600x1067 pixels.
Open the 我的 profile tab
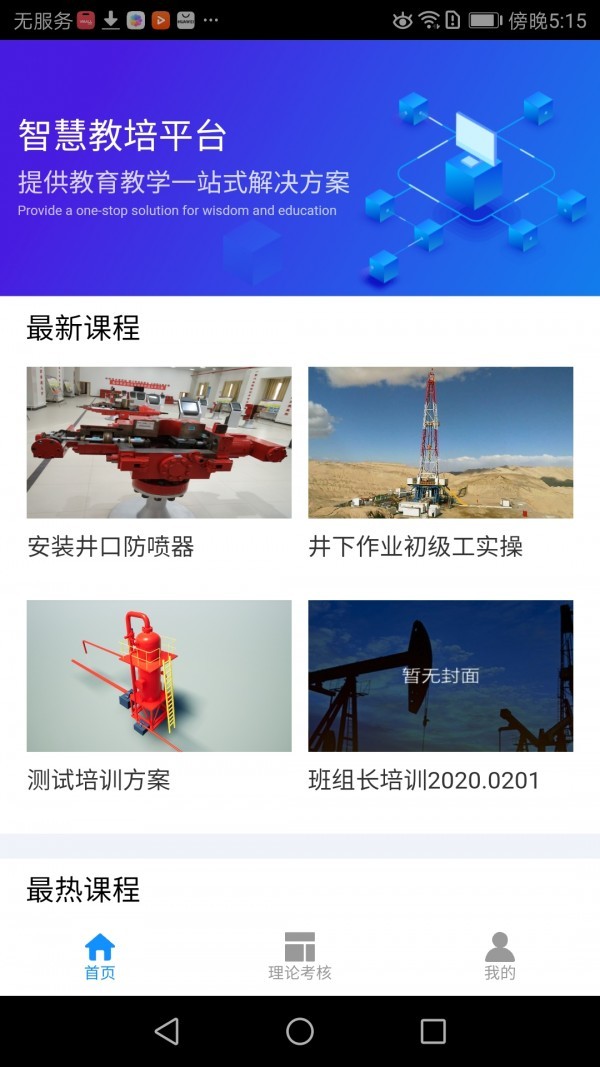(x=499, y=957)
